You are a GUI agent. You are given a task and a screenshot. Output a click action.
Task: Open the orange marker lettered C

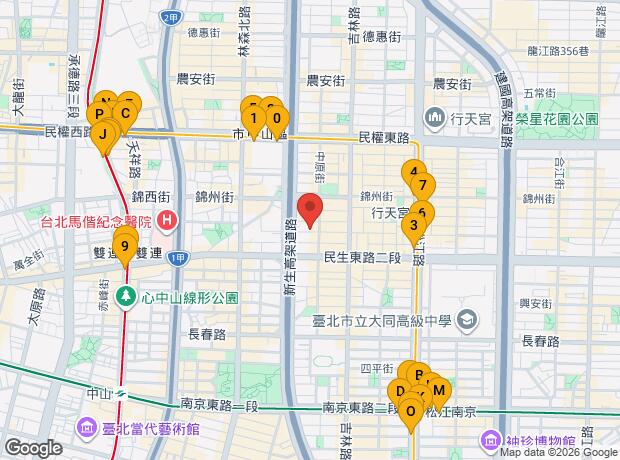tap(126, 113)
